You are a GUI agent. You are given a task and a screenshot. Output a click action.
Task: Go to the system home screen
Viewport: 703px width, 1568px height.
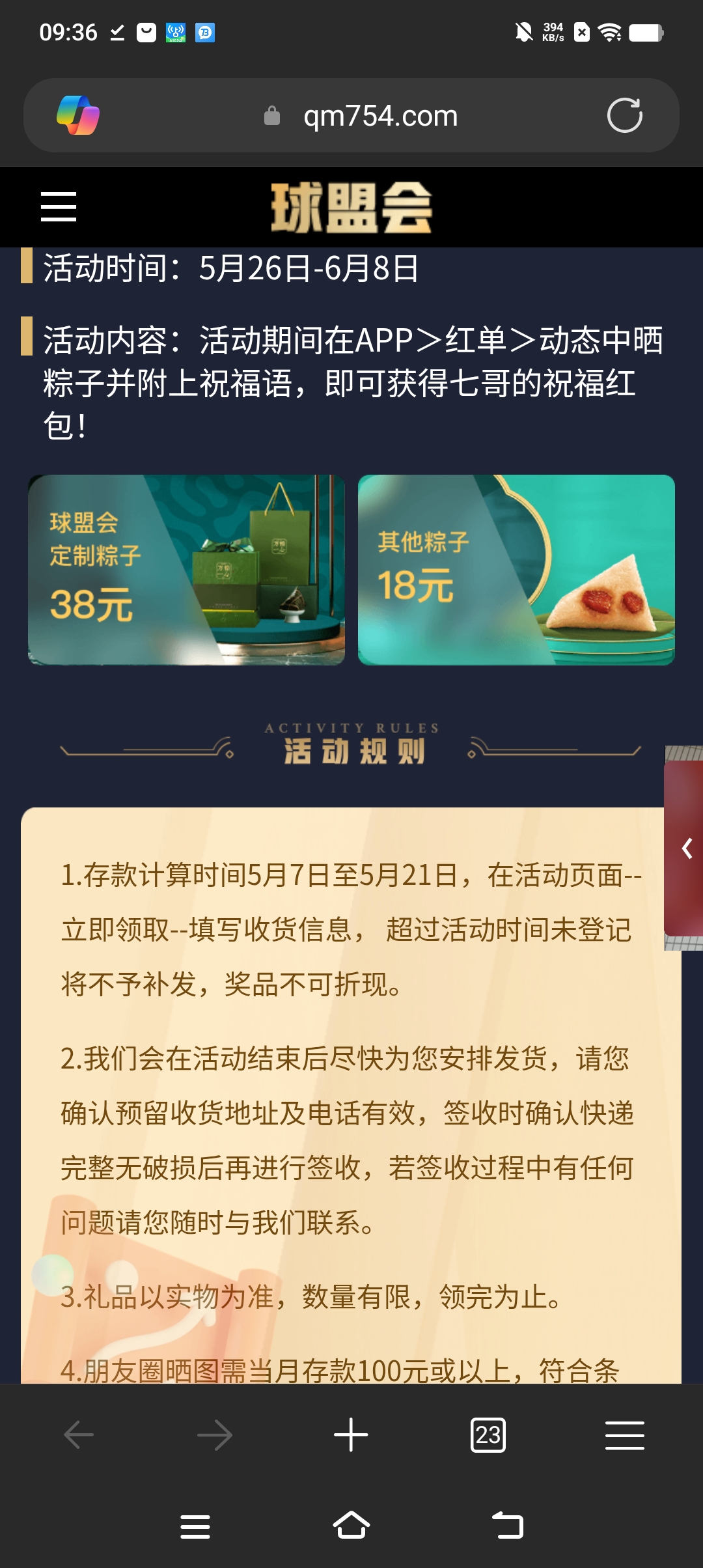[351, 1526]
